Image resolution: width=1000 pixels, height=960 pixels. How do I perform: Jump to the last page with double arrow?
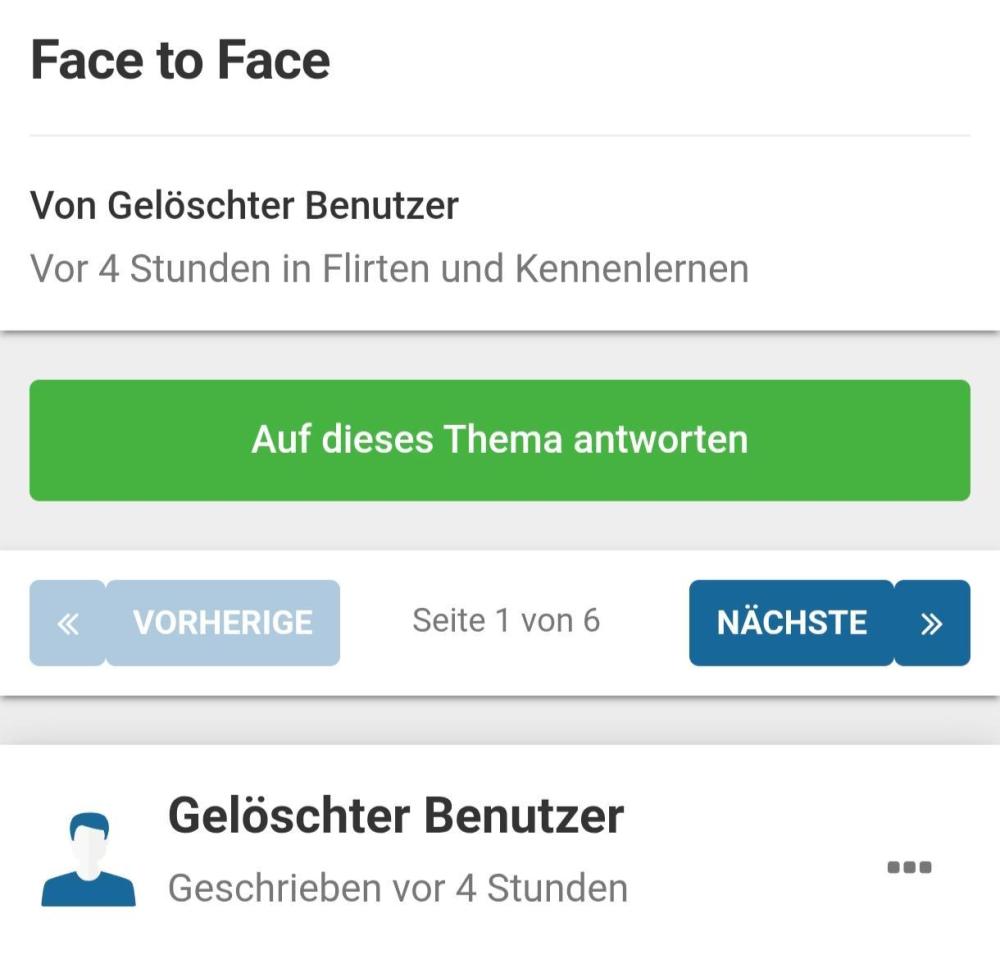[932, 622]
